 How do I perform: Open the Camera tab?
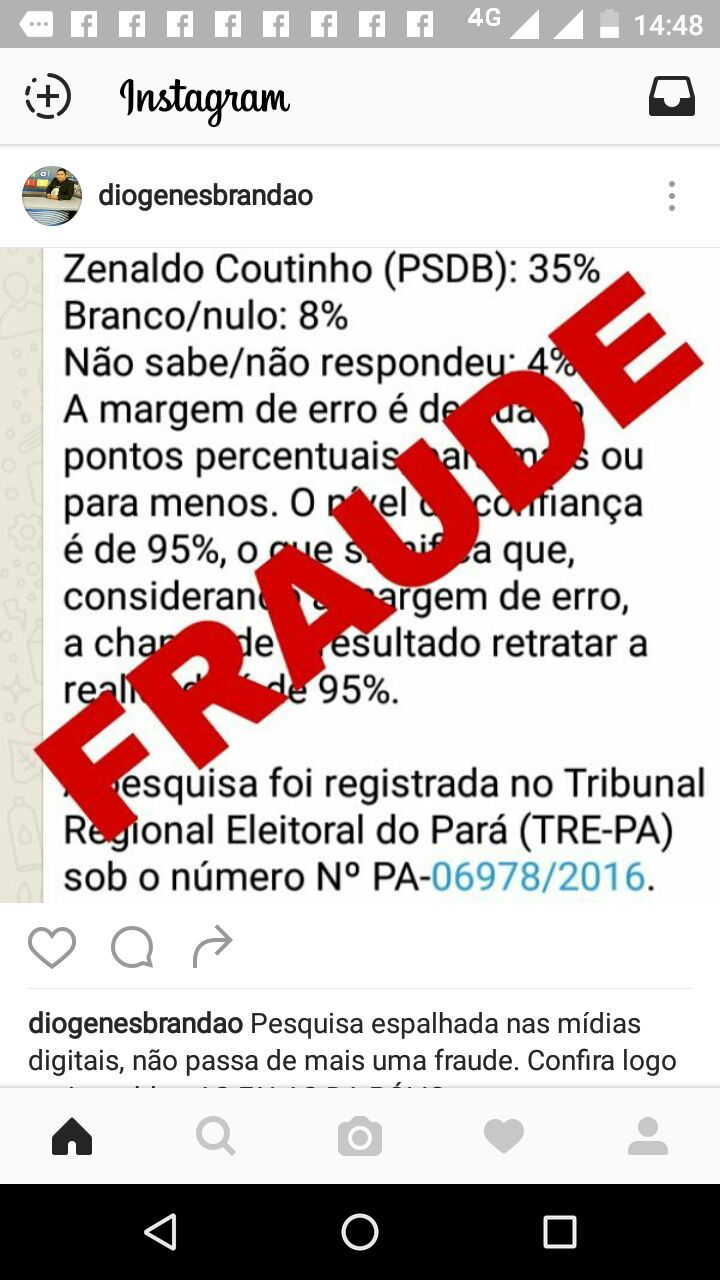click(x=360, y=1137)
